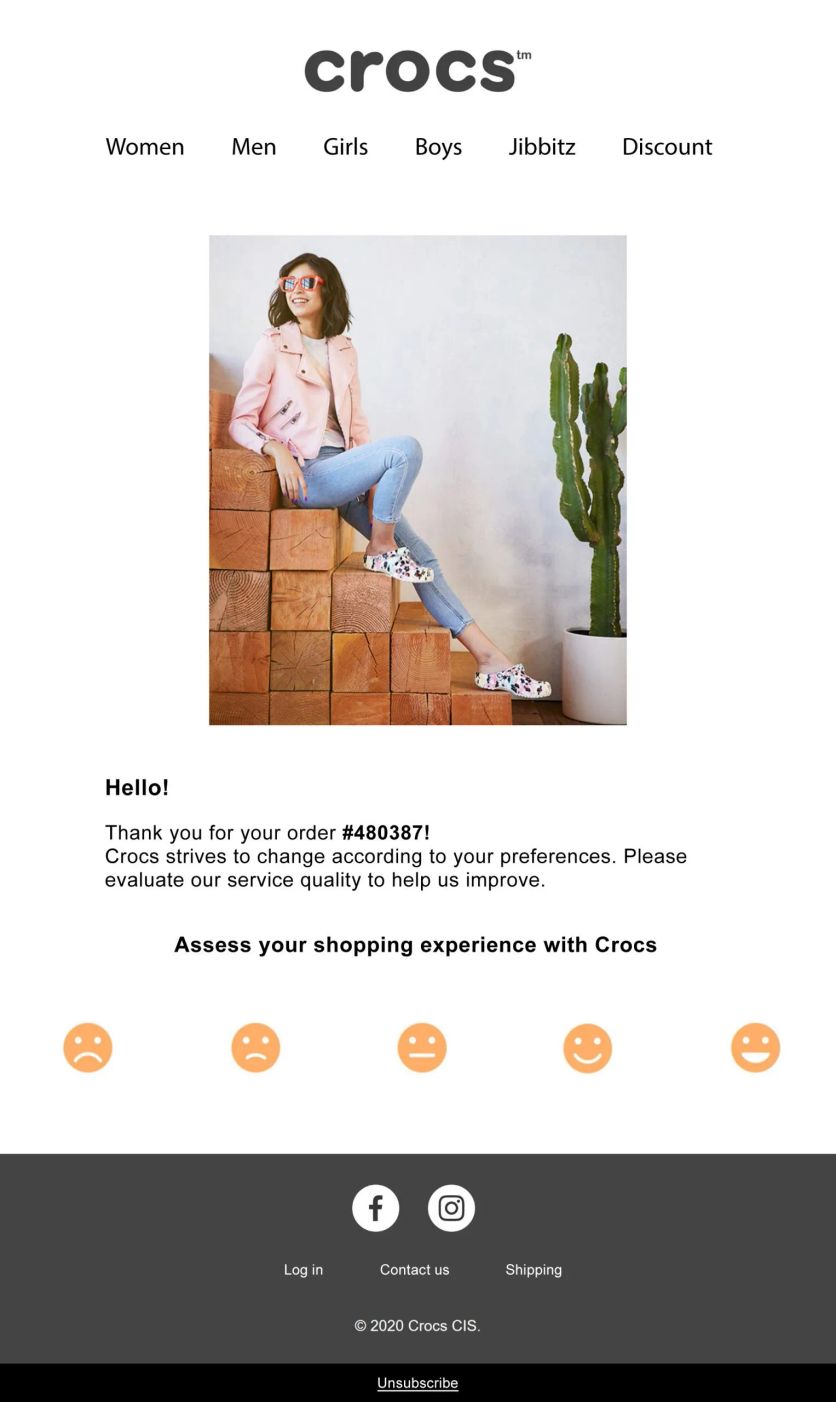This screenshot has width=836, height=1402.
Task: Go to the Men section
Action: click(x=253, y=147)
